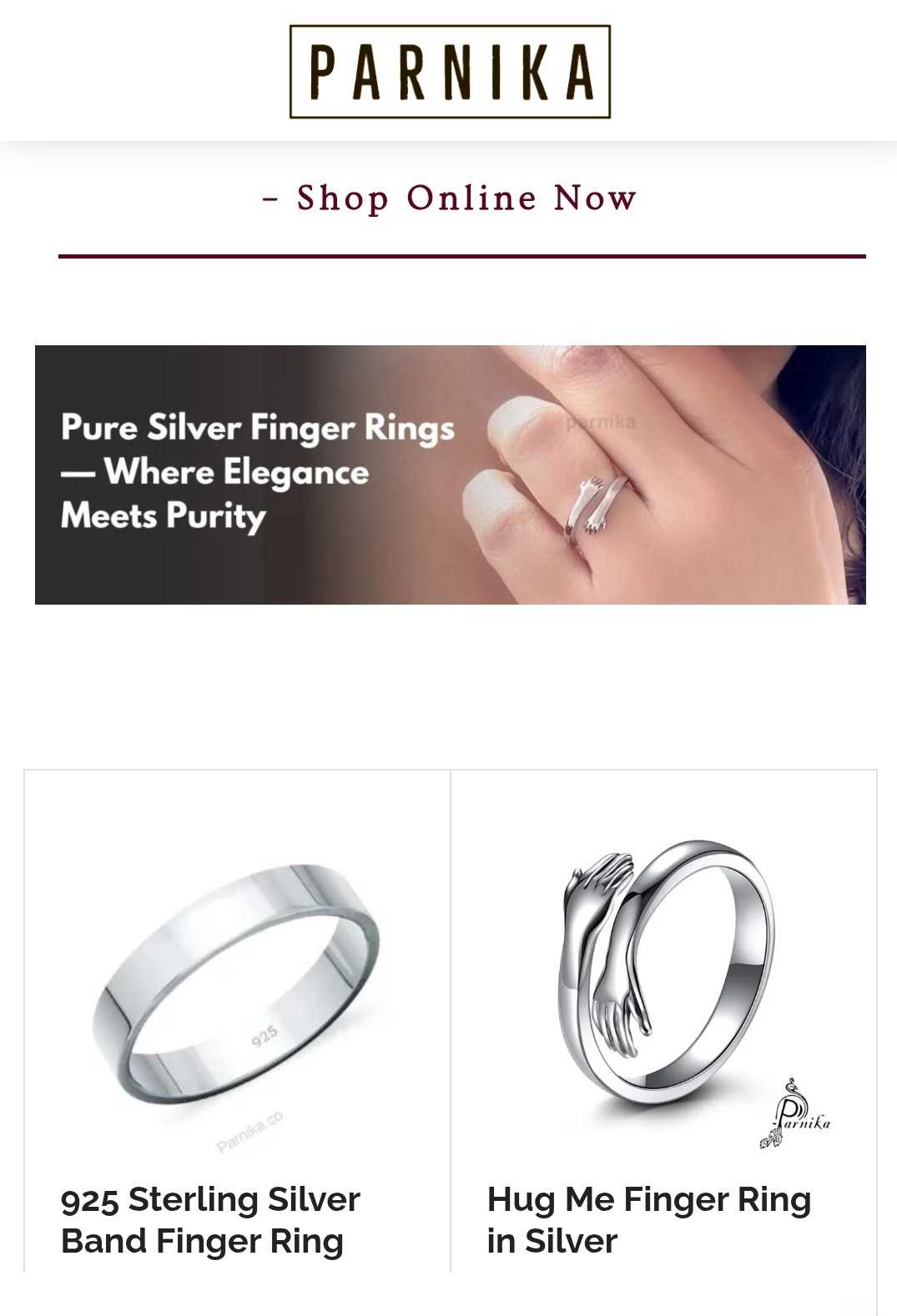Open the 925 Sterling Silver Band Finger Ring product
Viewport: 897px width, 1316px height.
point(210,1219)
